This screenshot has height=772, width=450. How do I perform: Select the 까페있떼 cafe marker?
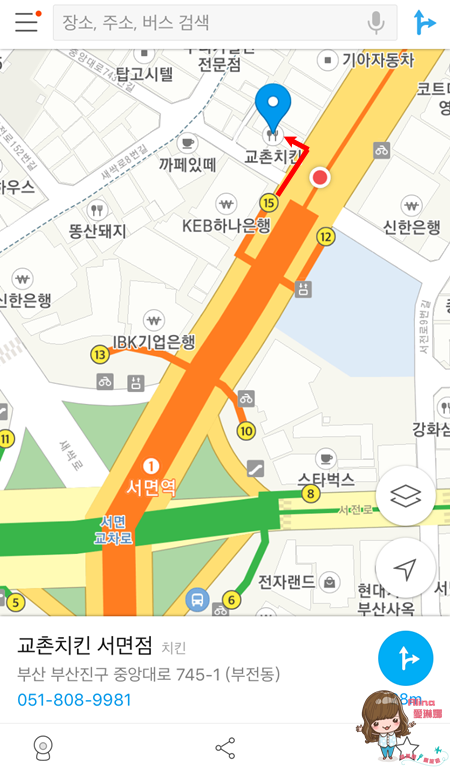tap(187, 143)
